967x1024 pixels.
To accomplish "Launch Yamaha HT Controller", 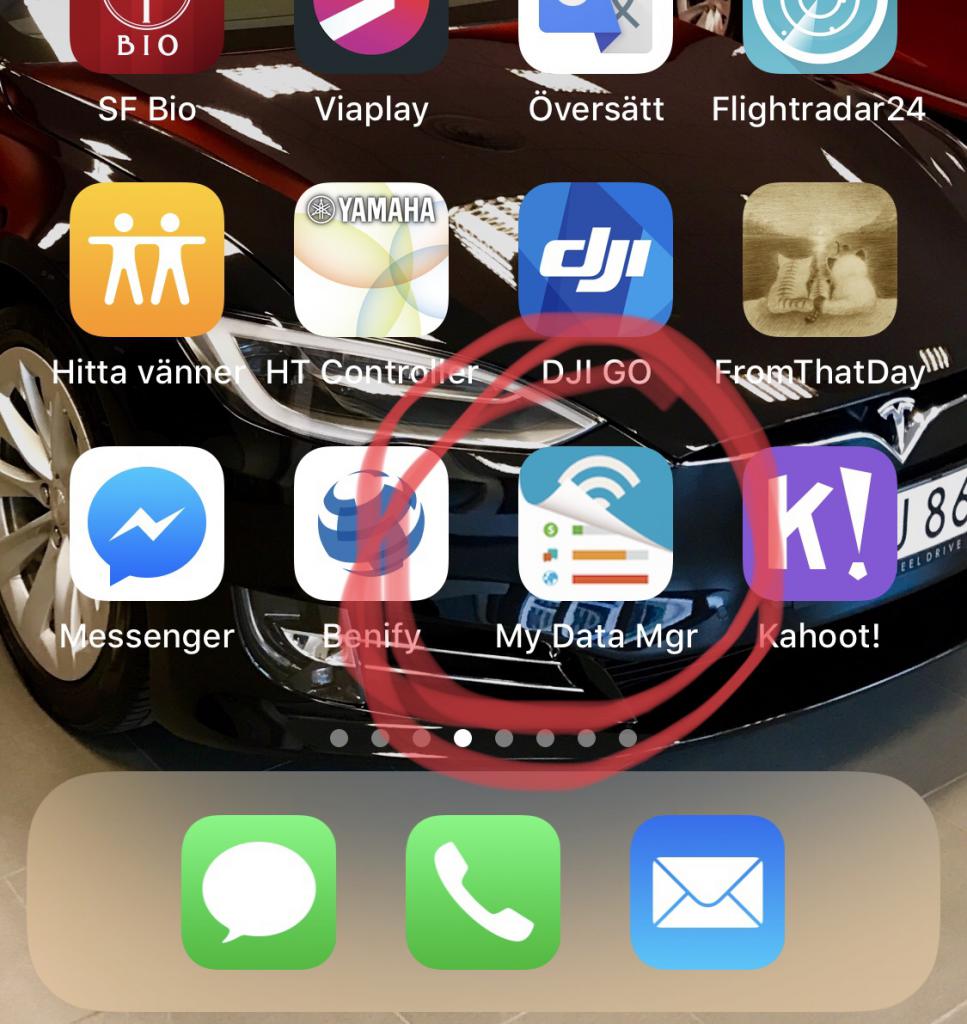I will (x=371, y=260).
